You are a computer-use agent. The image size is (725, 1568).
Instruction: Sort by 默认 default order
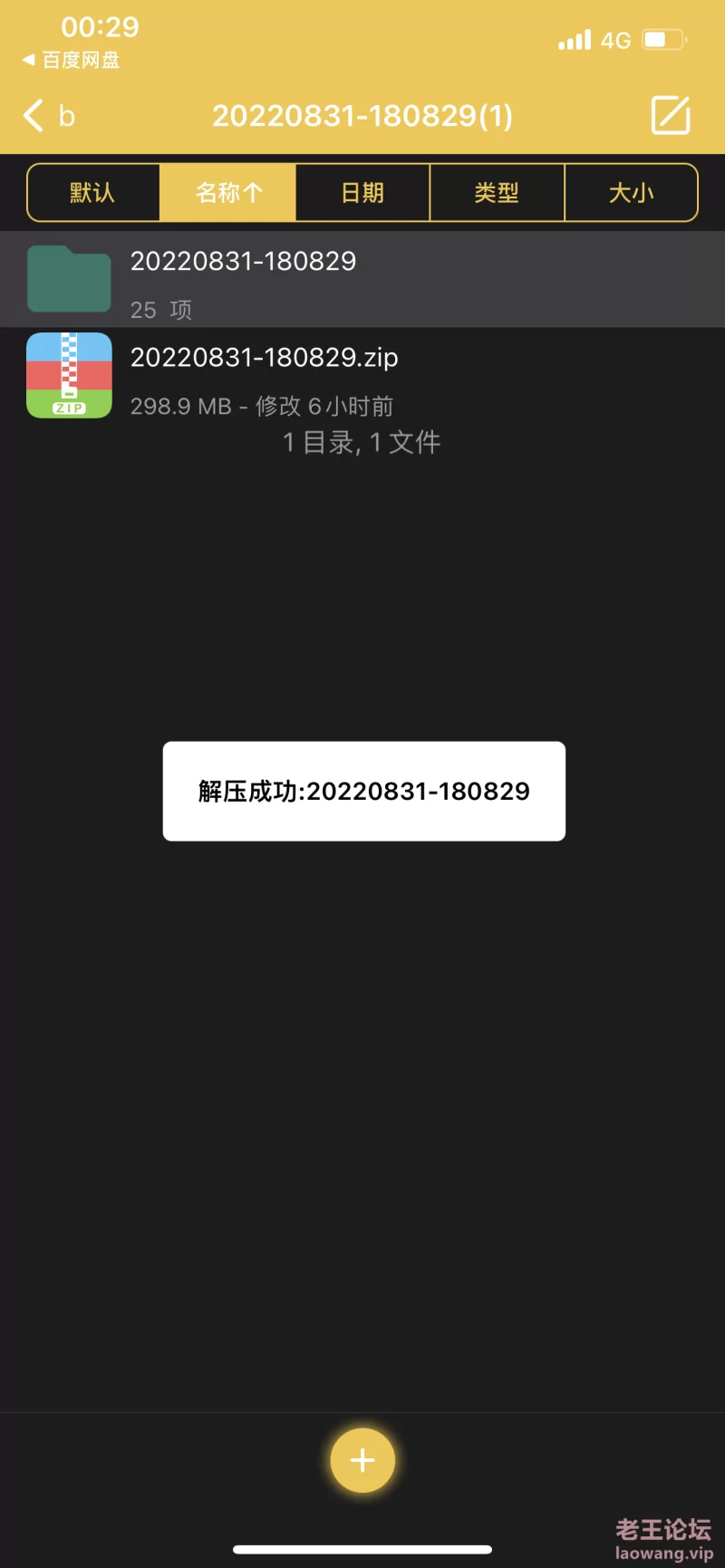pos(93,192)
